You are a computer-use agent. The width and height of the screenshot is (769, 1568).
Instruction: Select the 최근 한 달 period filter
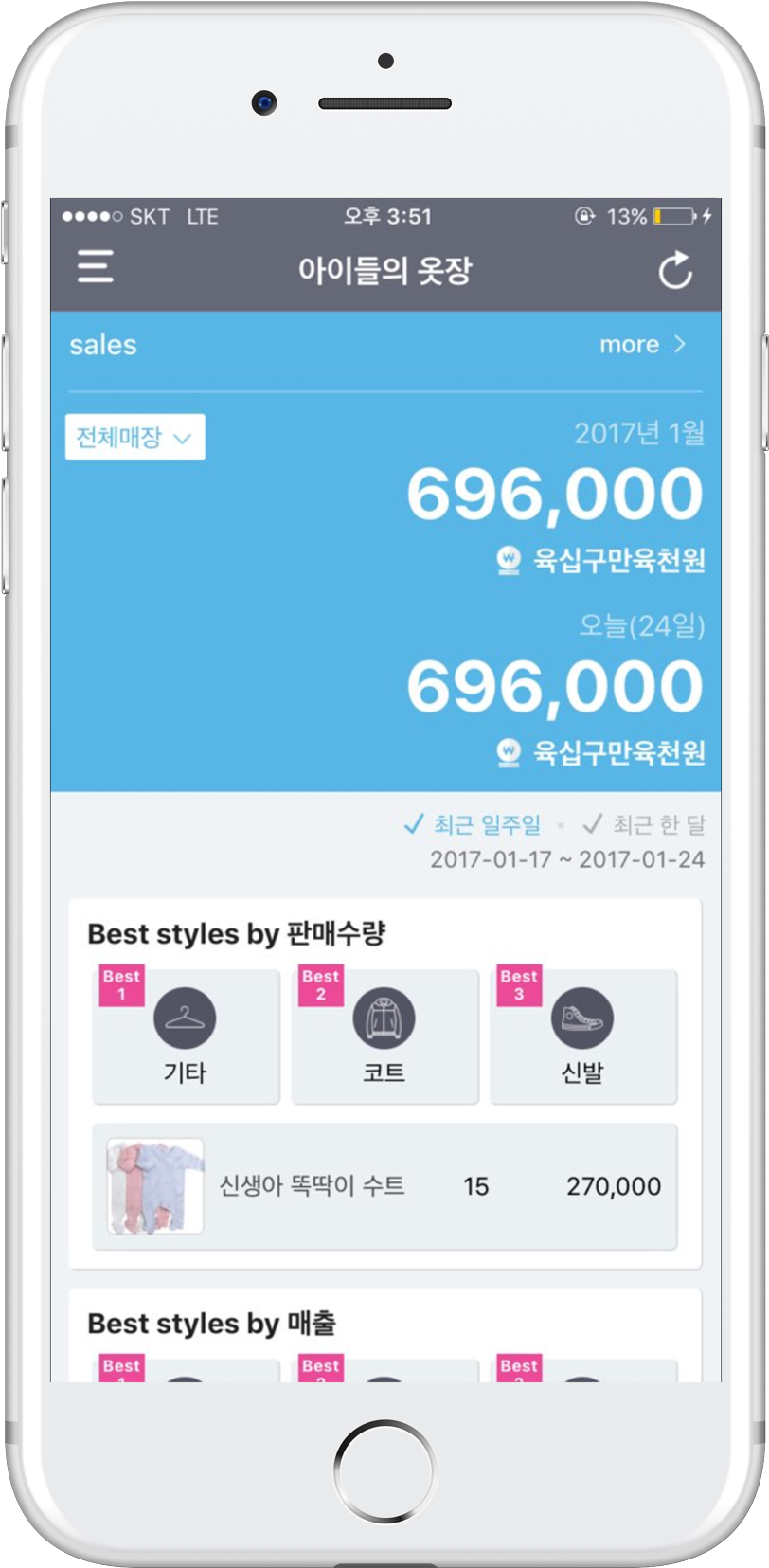pyautogui.click(x=644, y=825)
